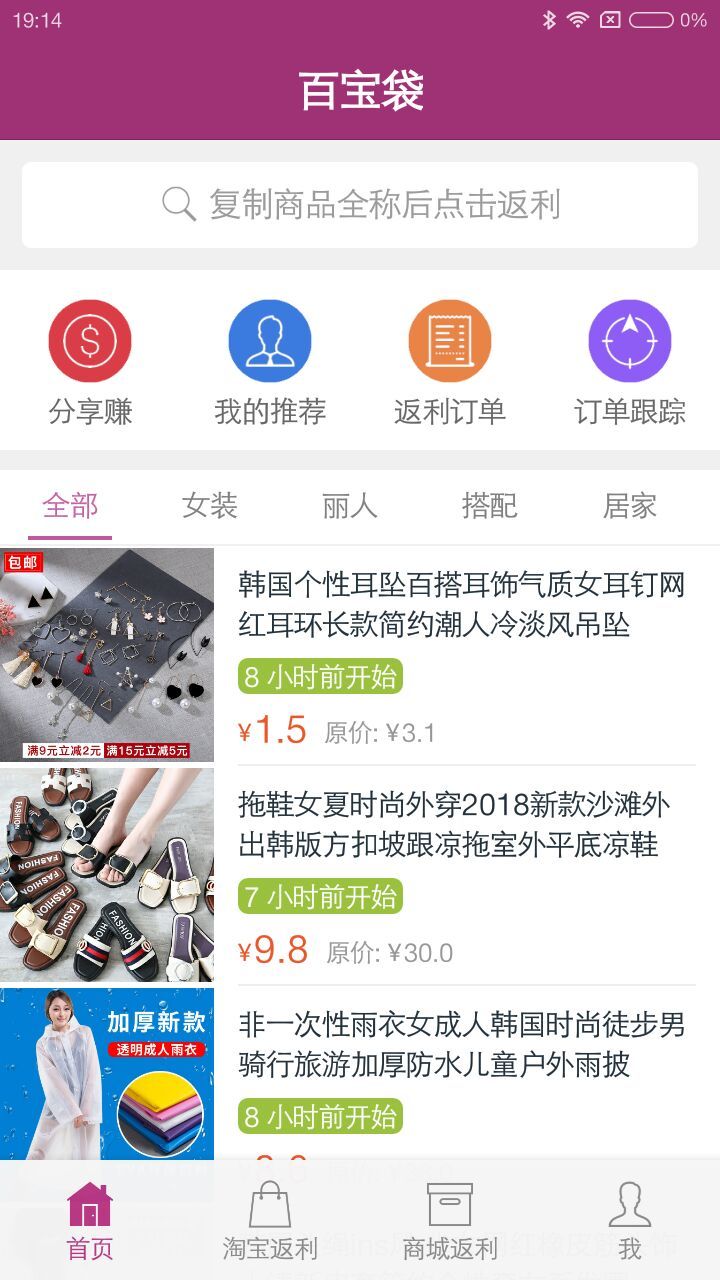Switch to the 商城返利 tab

[x=450, y=1220]
